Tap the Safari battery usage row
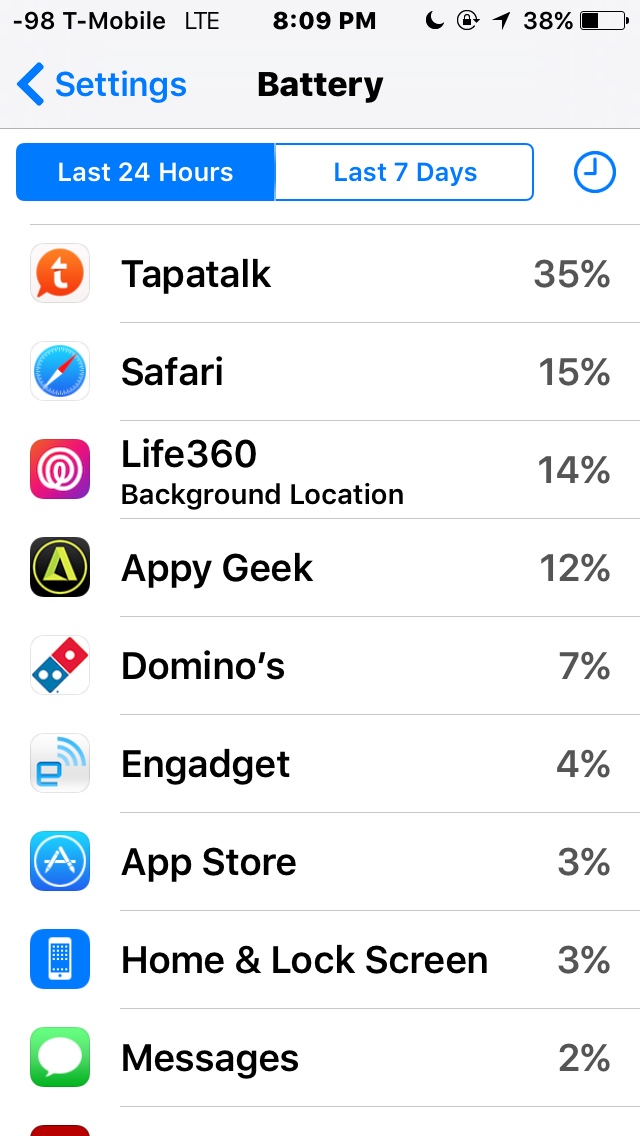 tap(320, 372)
